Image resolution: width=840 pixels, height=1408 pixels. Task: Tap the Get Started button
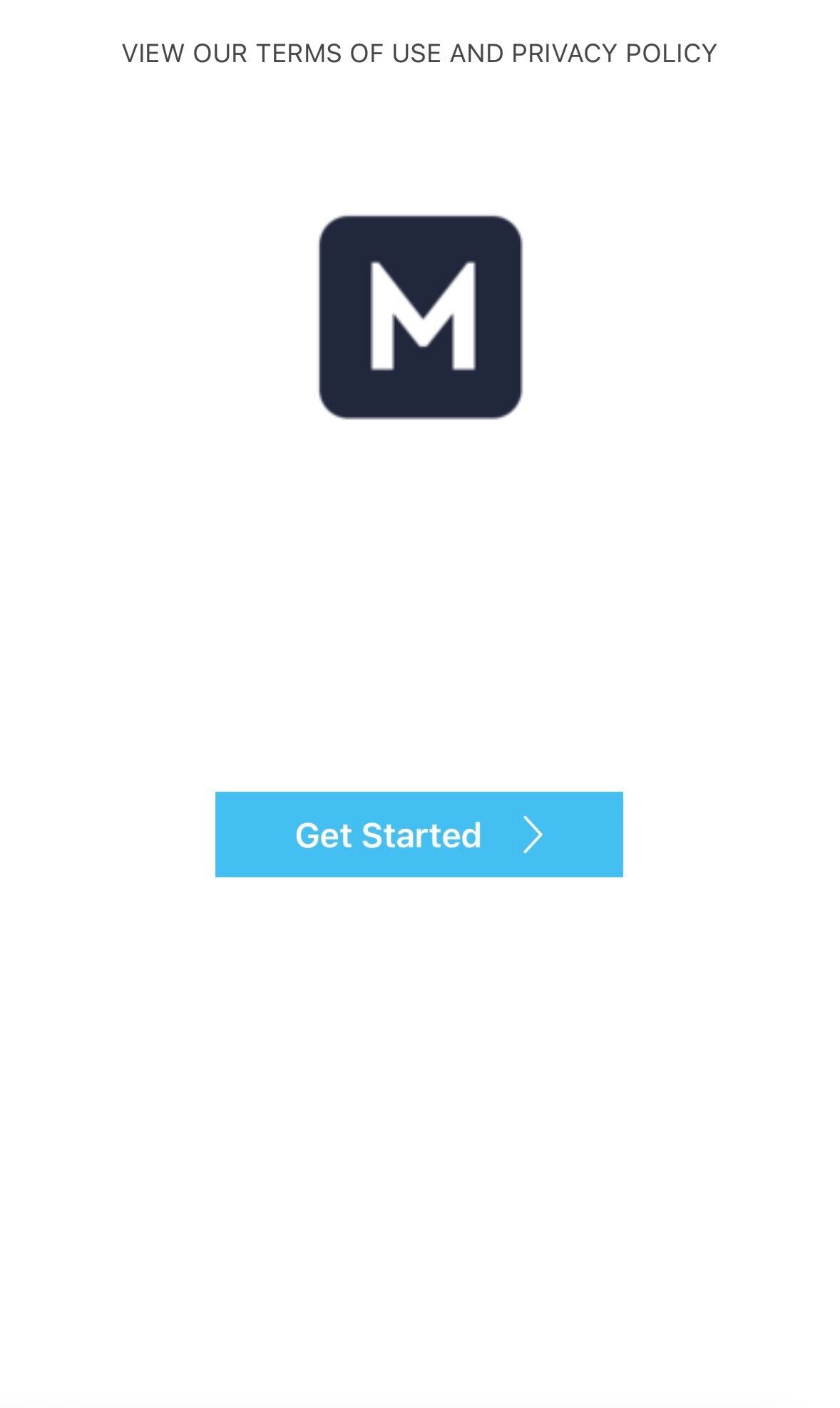[x=419, y=834]
